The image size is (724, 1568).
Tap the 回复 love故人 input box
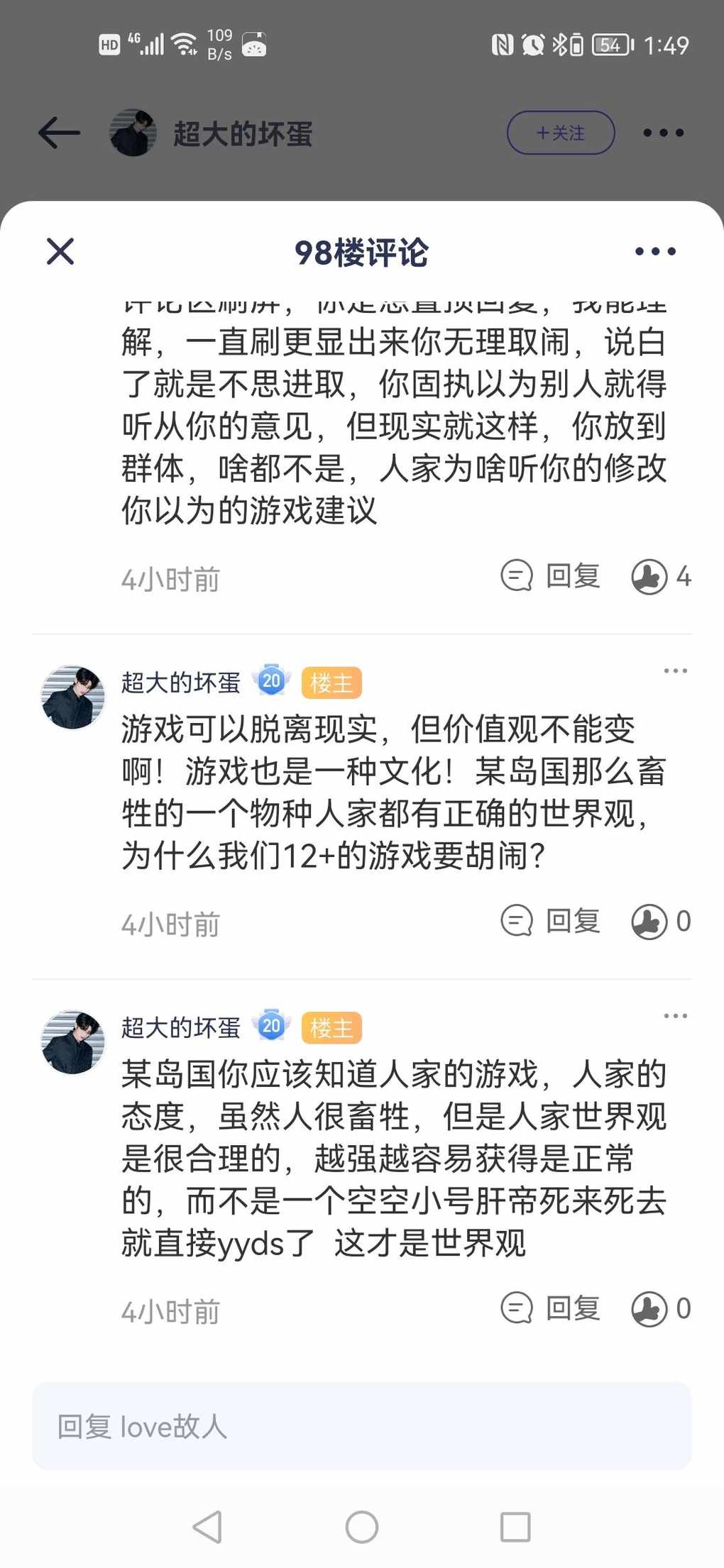tap(362, 1426)
